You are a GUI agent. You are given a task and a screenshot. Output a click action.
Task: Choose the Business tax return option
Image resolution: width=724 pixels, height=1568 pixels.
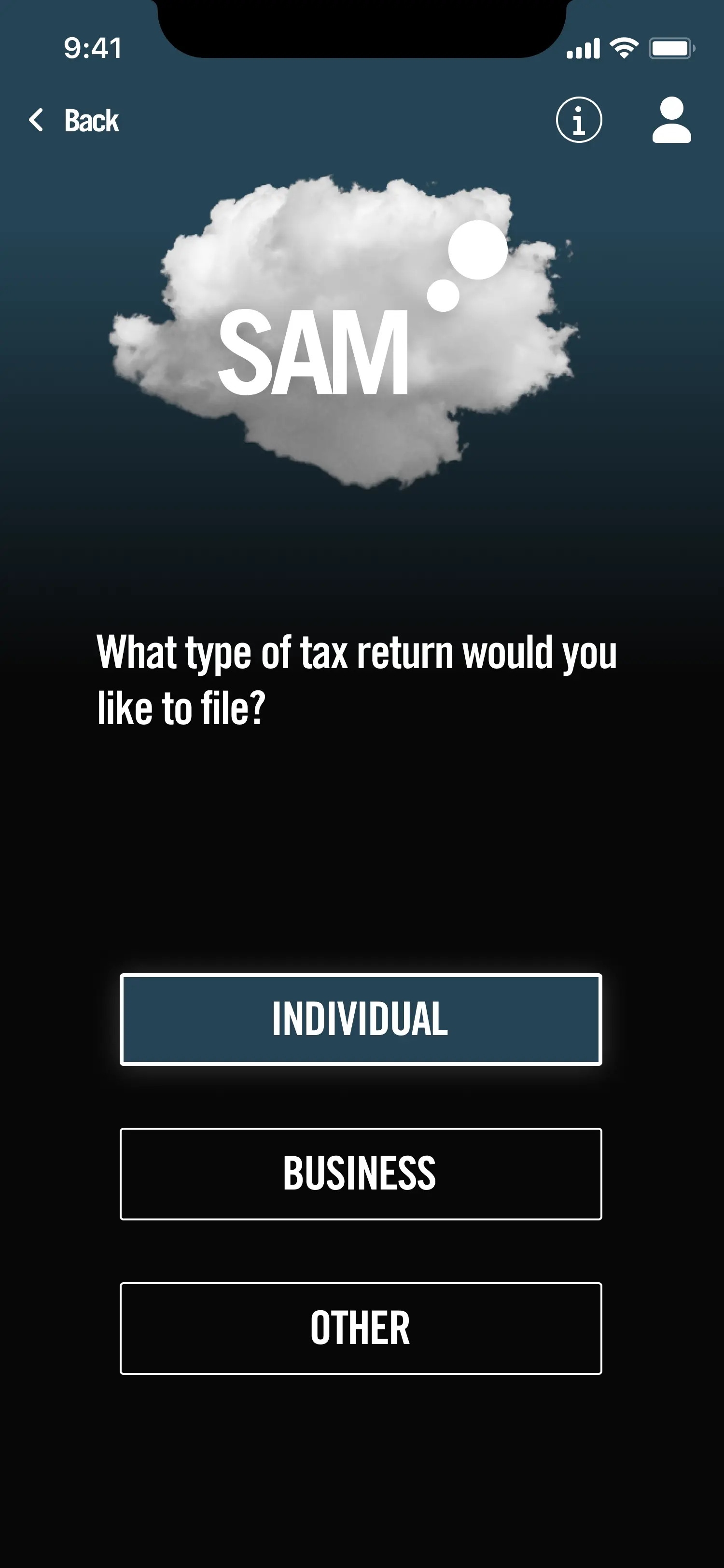pos(361,1174)
